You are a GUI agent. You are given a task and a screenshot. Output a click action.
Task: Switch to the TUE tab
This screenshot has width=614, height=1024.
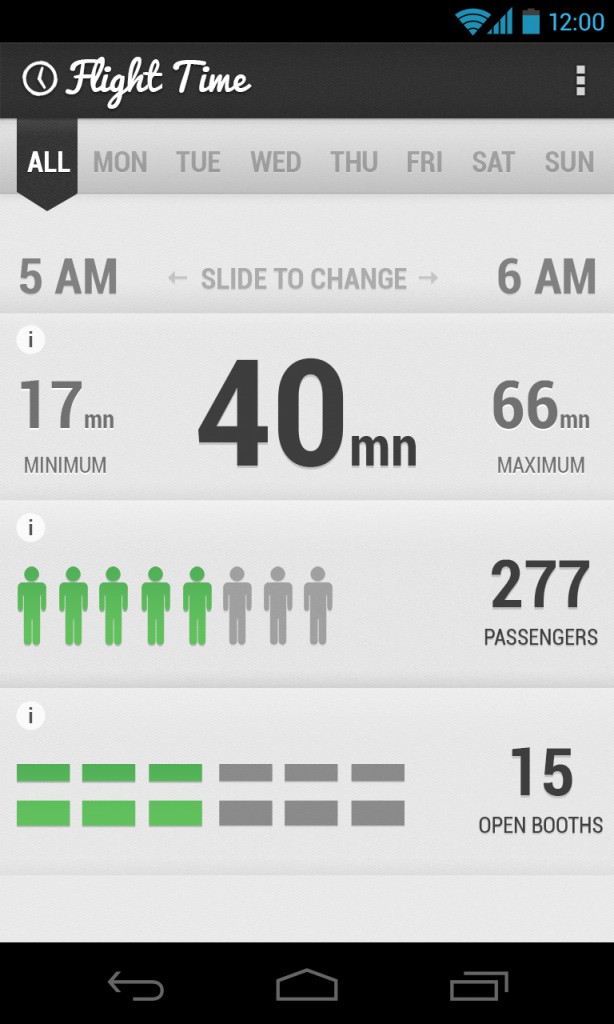pyautogui.click(x=198, y=162)
